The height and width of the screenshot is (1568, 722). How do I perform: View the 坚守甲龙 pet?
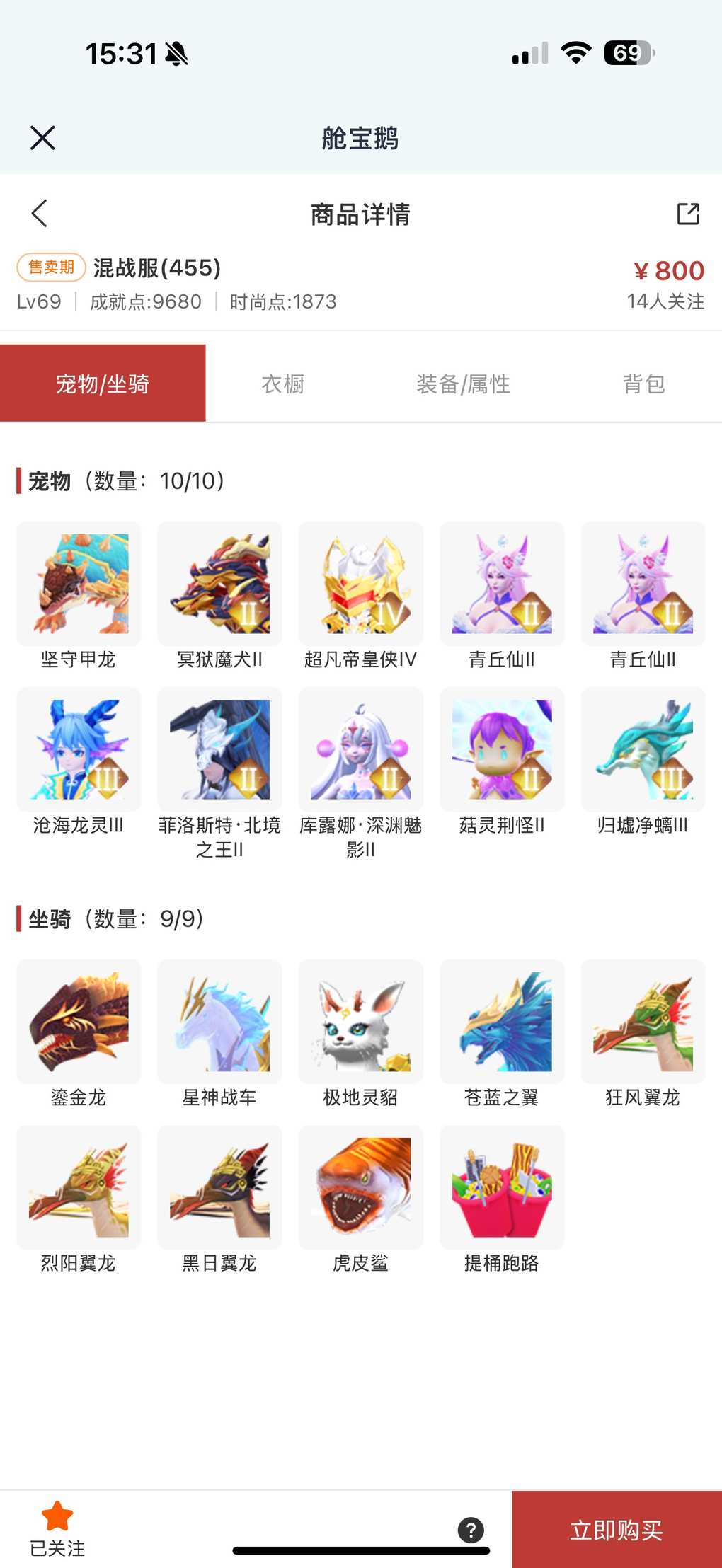79,584
